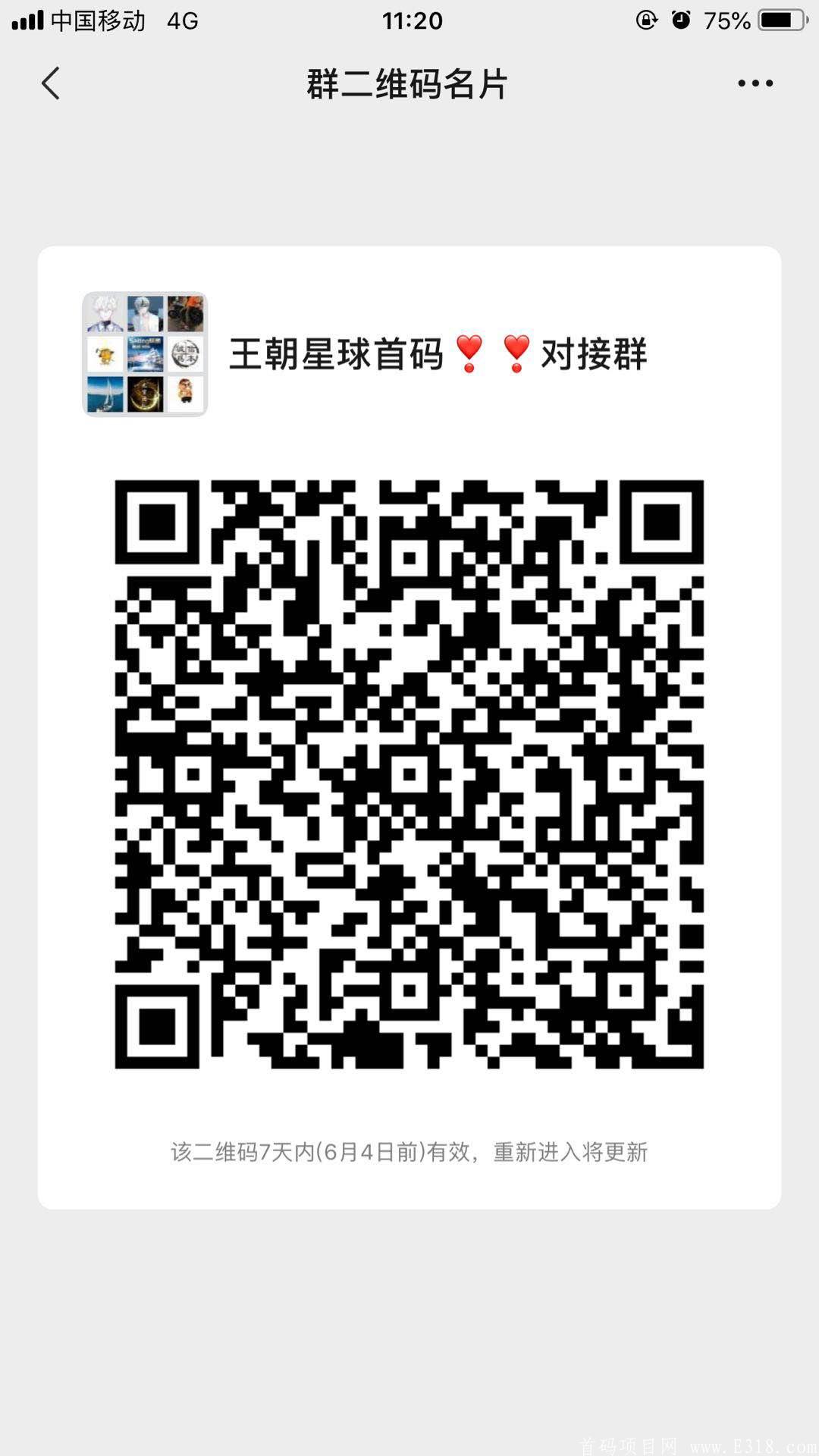
Task: Tap the QR validity notice text
Action: coord(409,1151)
